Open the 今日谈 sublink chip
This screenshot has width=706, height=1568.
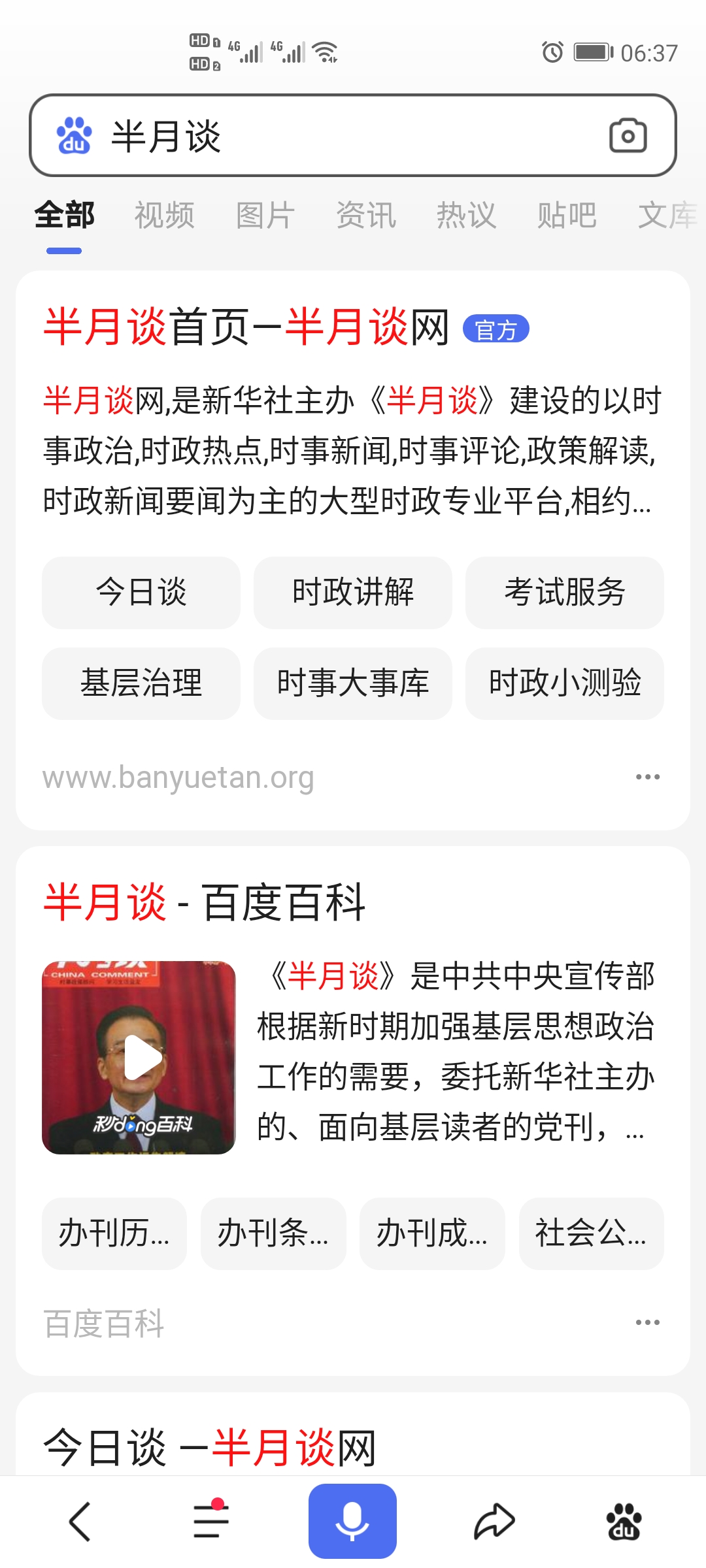click(x=141, y=593)
